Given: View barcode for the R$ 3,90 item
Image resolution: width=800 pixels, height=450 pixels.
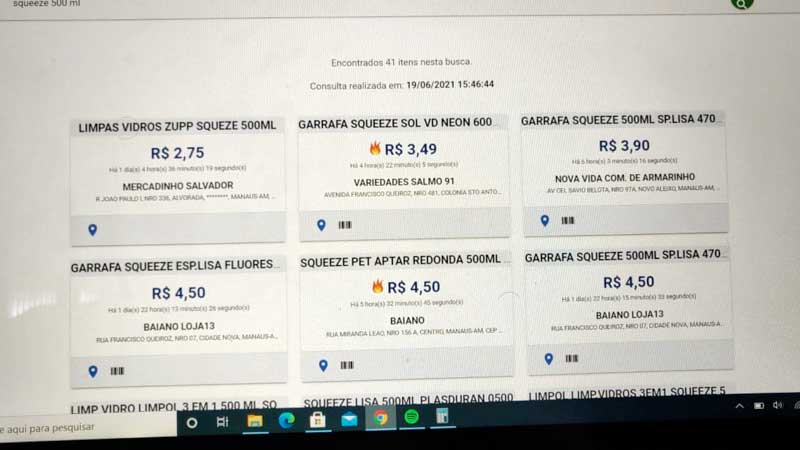Looking at the screenshot, I should [568, 220].
